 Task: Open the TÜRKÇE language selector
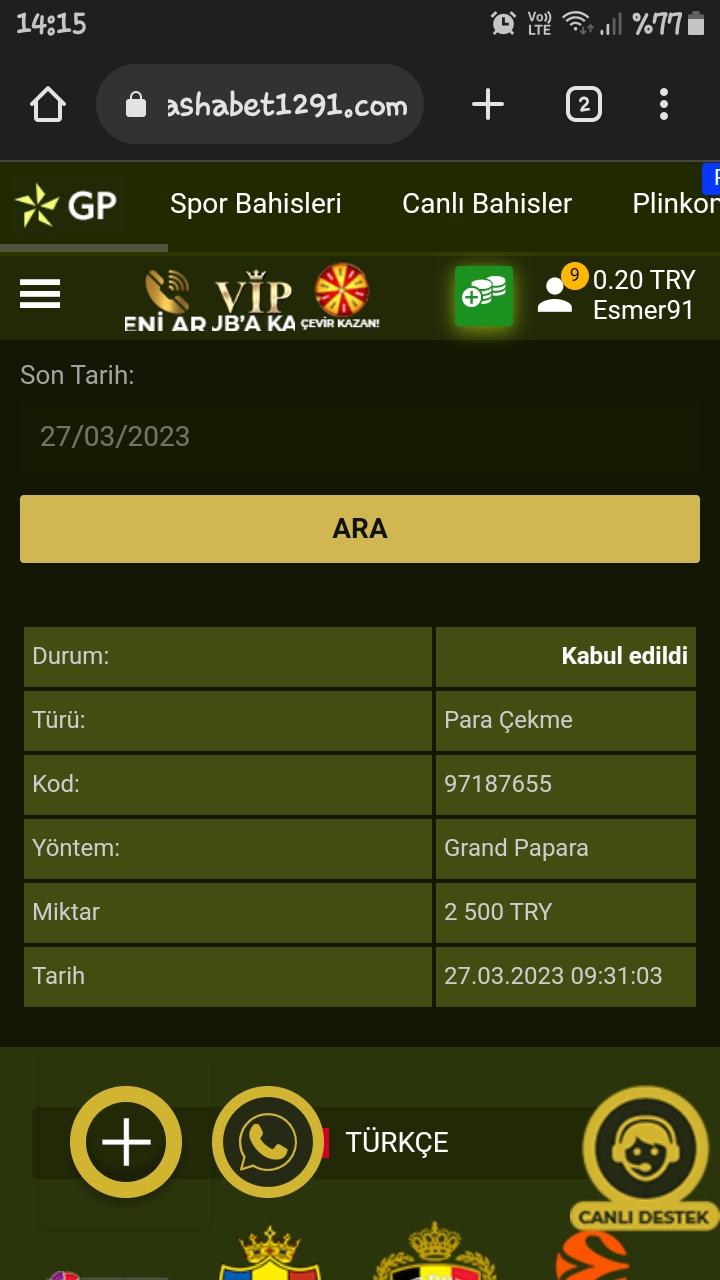pos(396,1141)
